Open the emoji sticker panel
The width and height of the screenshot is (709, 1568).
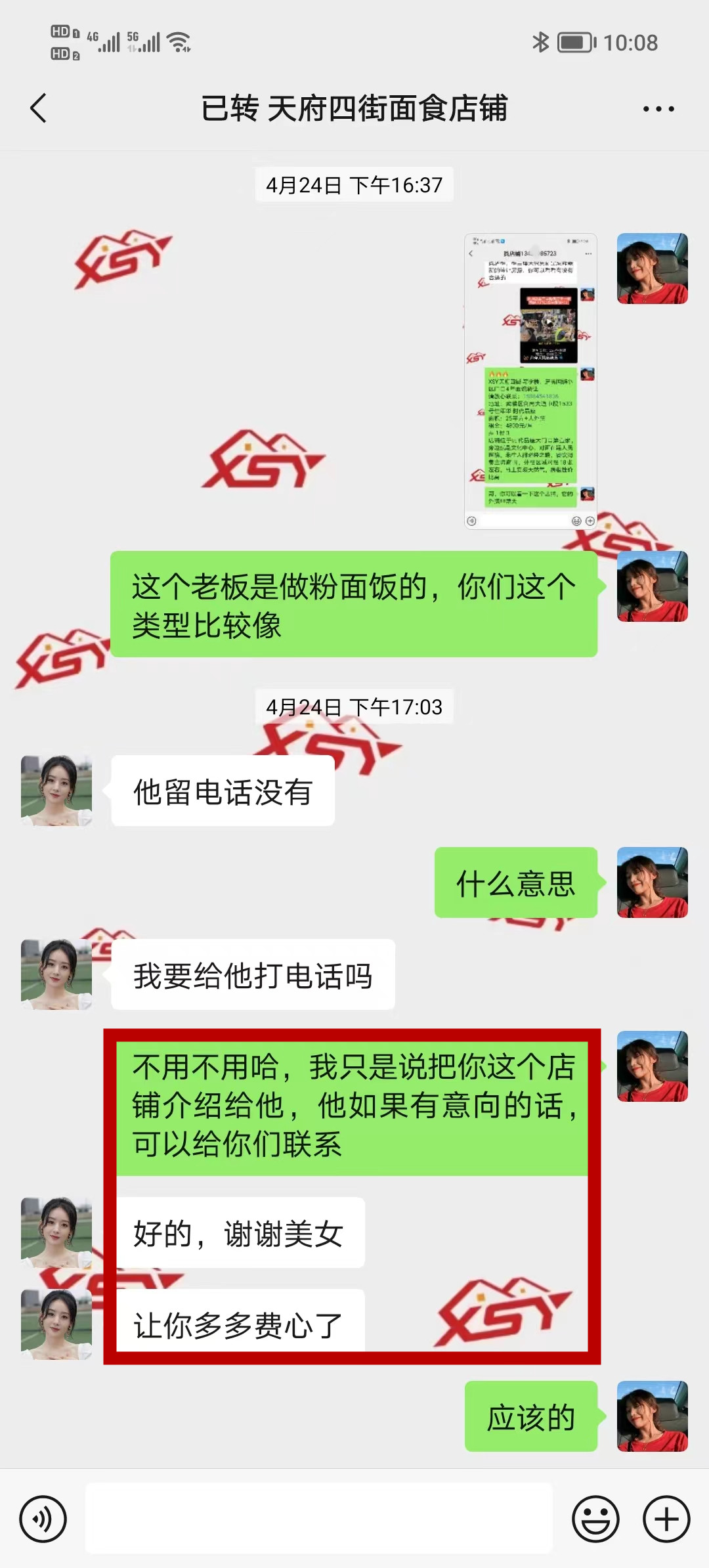[595, 1519]
